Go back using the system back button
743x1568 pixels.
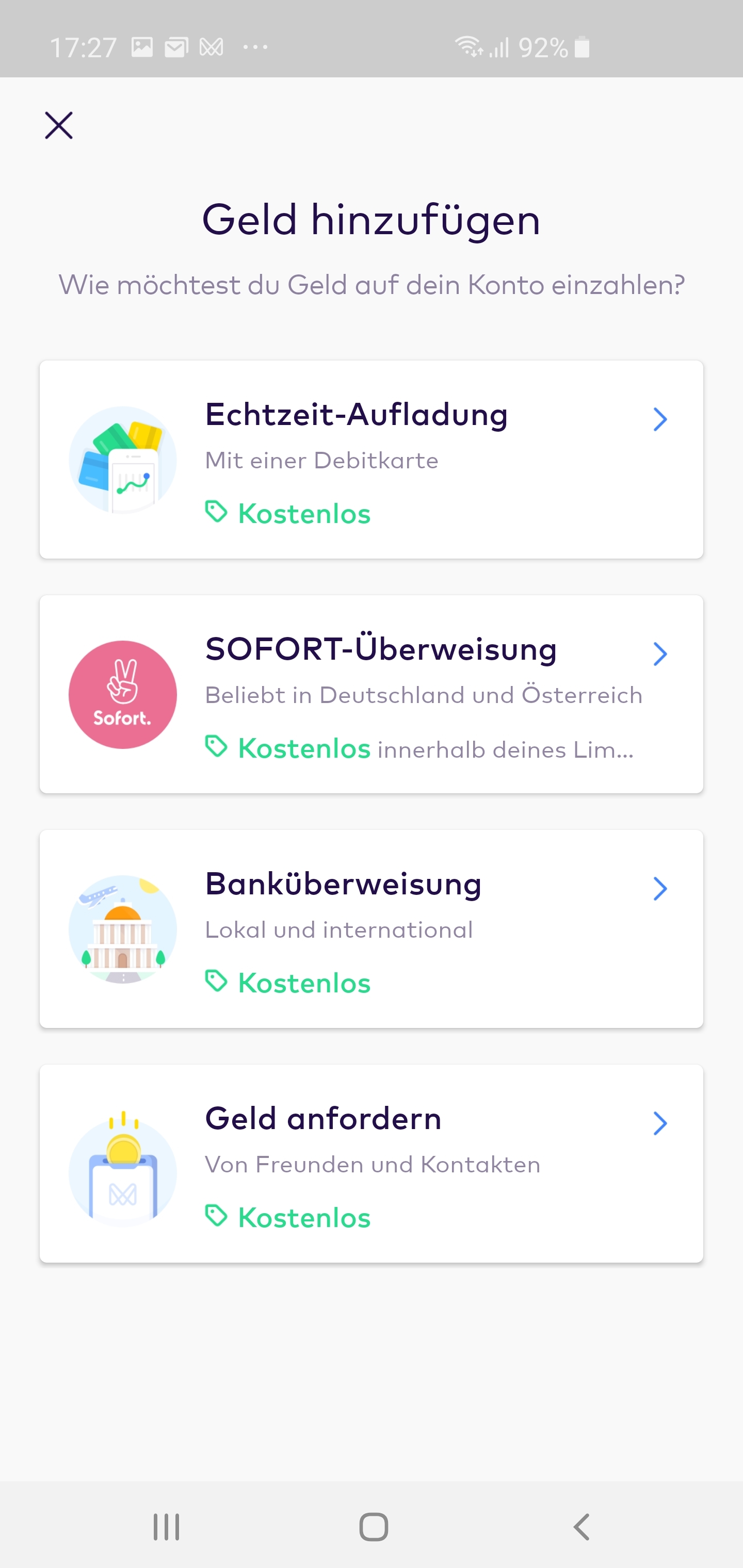coord(582,1527)
